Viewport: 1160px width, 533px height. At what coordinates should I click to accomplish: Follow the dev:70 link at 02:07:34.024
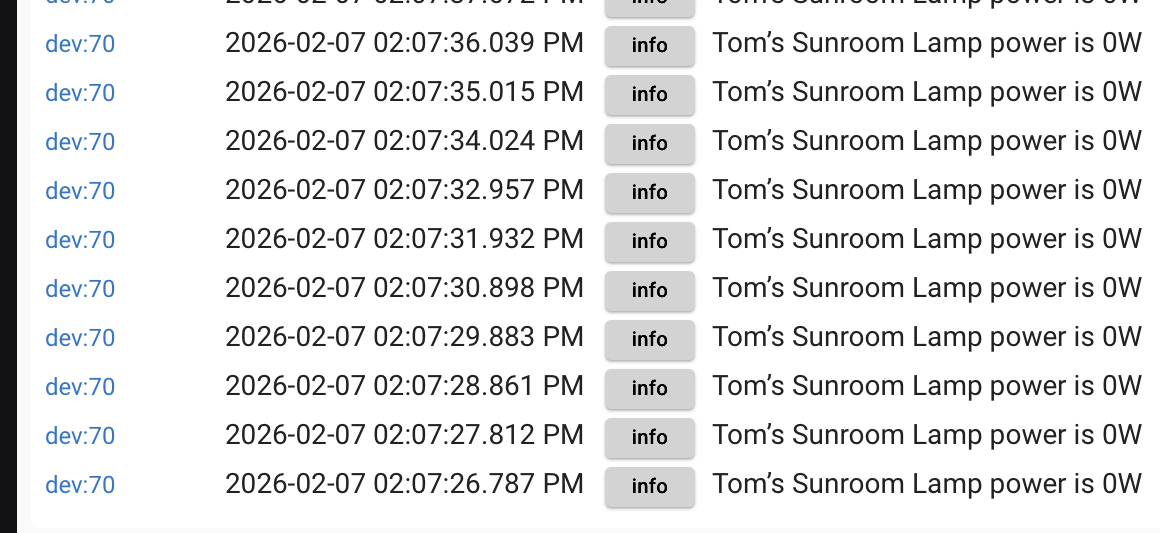80,142
